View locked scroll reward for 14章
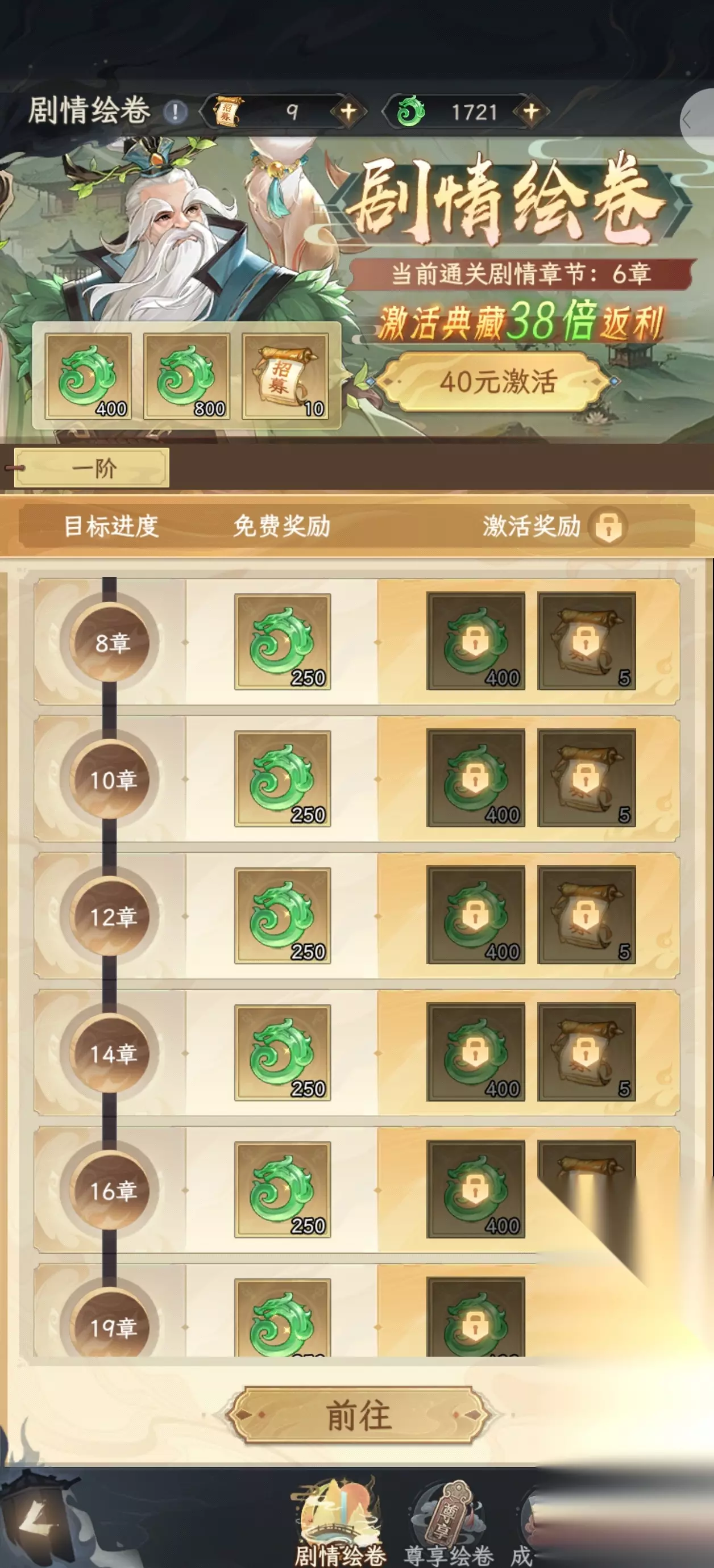The width and height of the screenshot is (714, 1568). click(x=587, y=1052)
